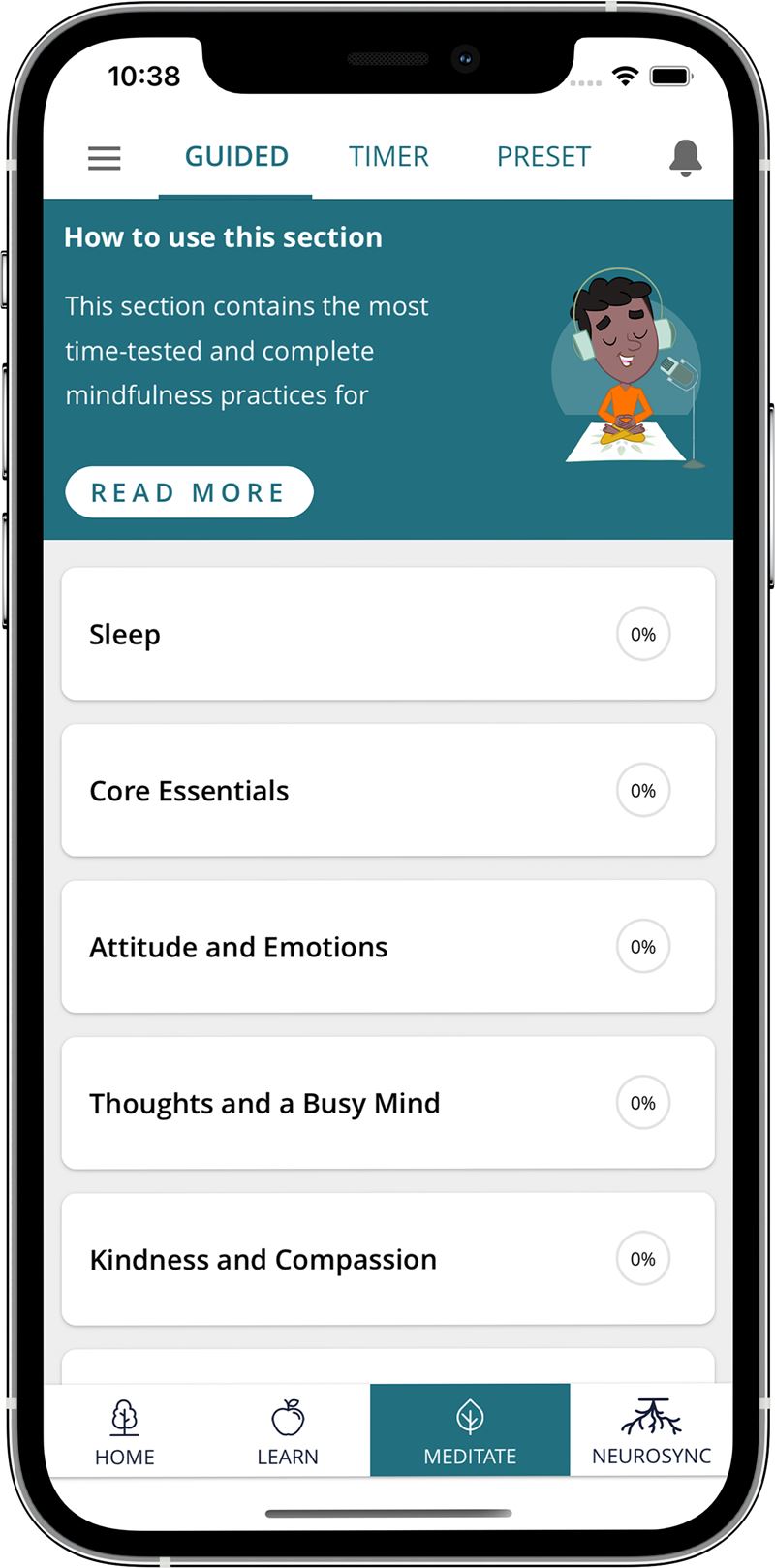This screenshot has height=1568, width=775.
Task: Go to the Learn tab
Action: click(288, 1431)
